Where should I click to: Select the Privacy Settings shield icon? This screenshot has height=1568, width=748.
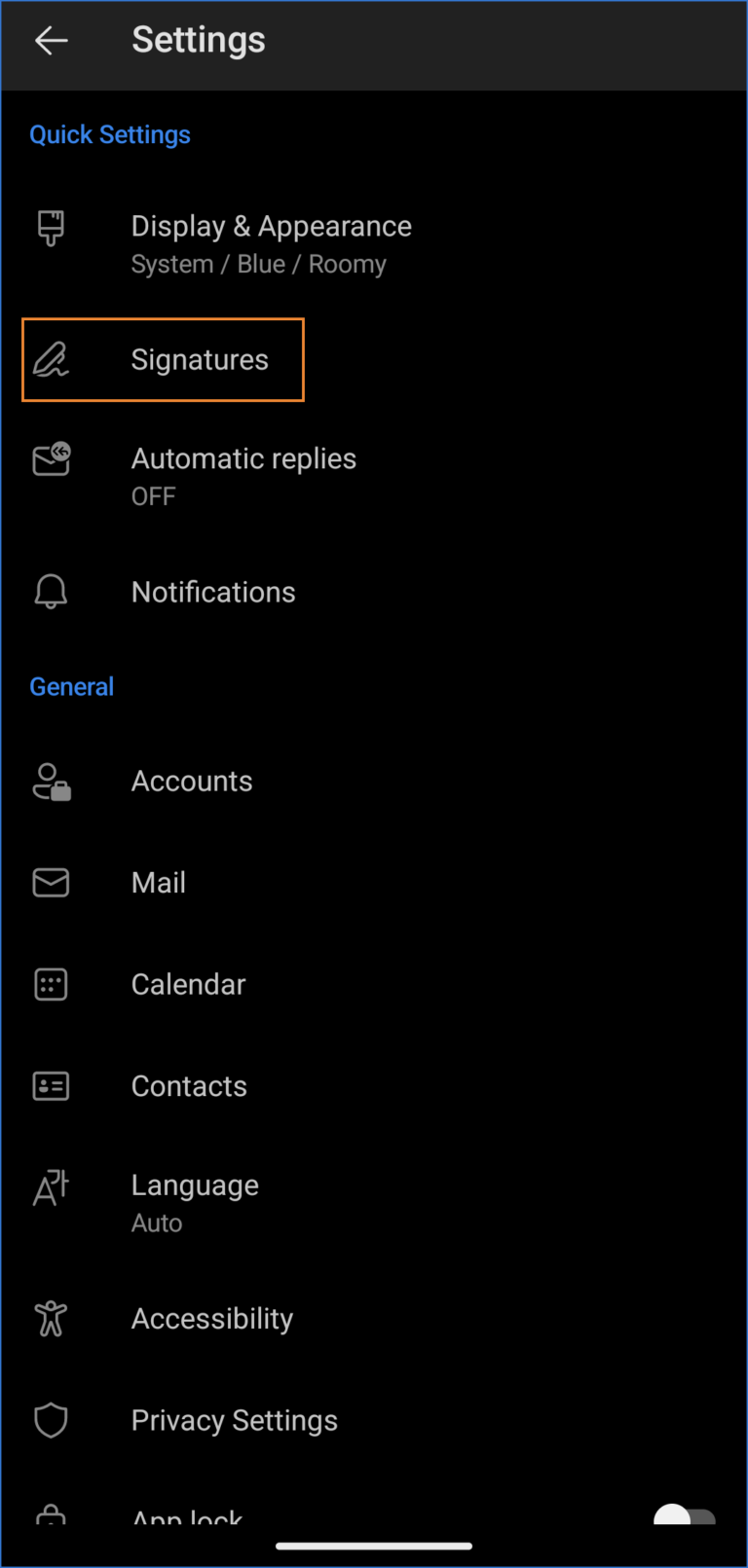[x=51, y=1420]
